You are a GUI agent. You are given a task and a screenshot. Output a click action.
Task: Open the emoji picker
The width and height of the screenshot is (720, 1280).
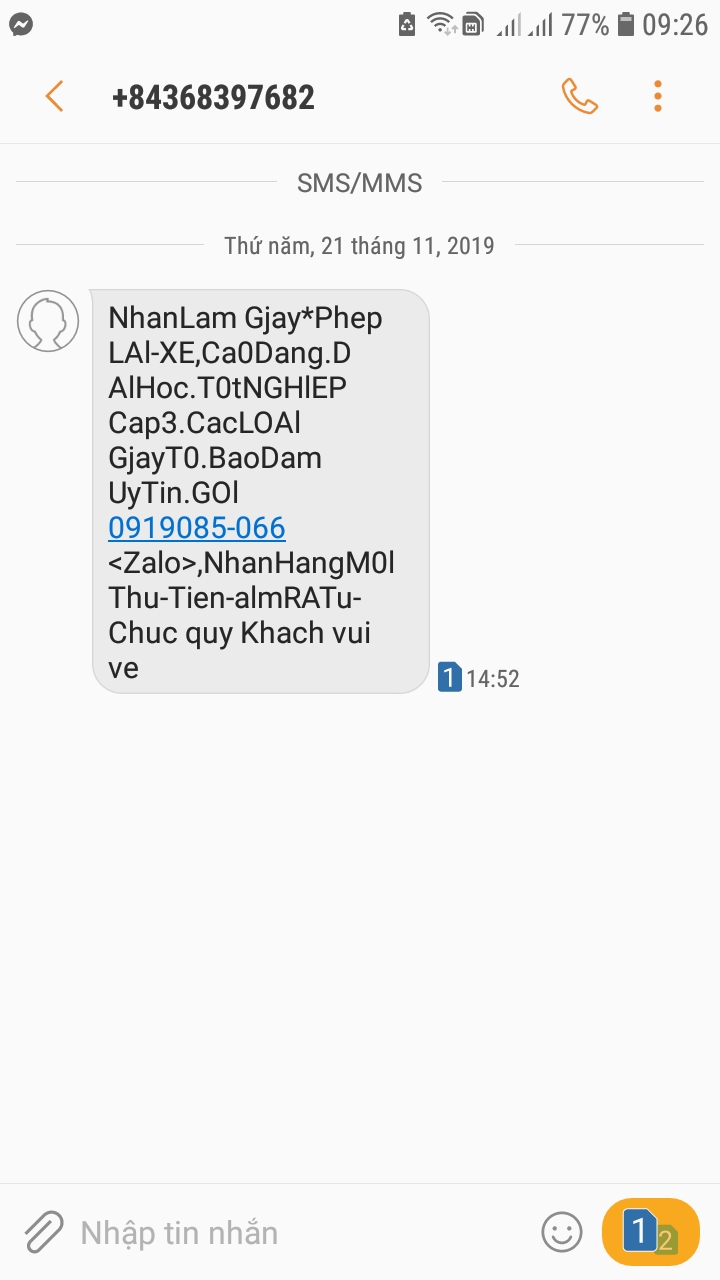(561, 1232)
